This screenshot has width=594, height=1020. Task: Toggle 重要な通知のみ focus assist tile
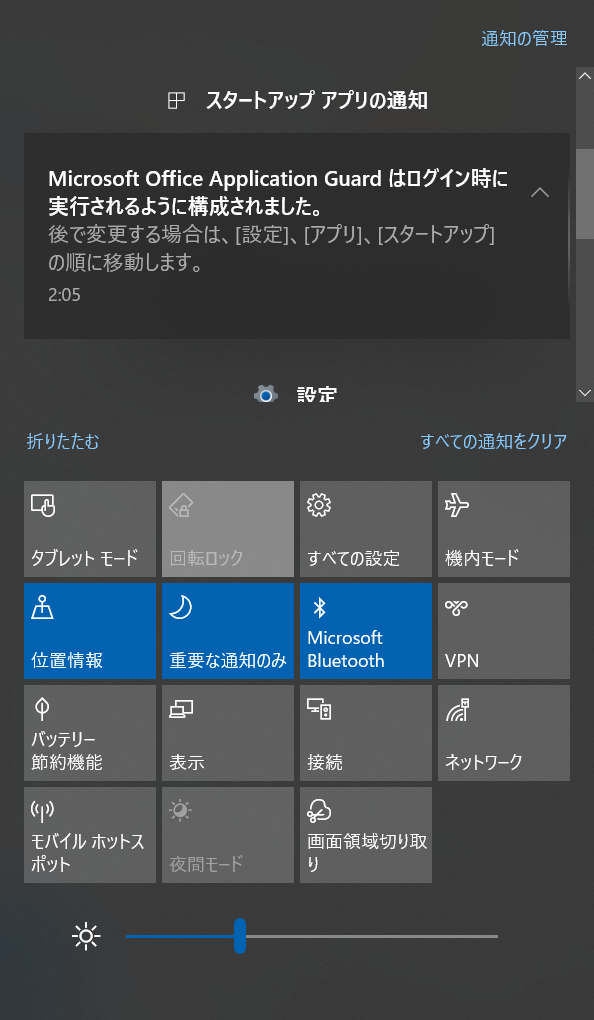click(x=228, y=631)
